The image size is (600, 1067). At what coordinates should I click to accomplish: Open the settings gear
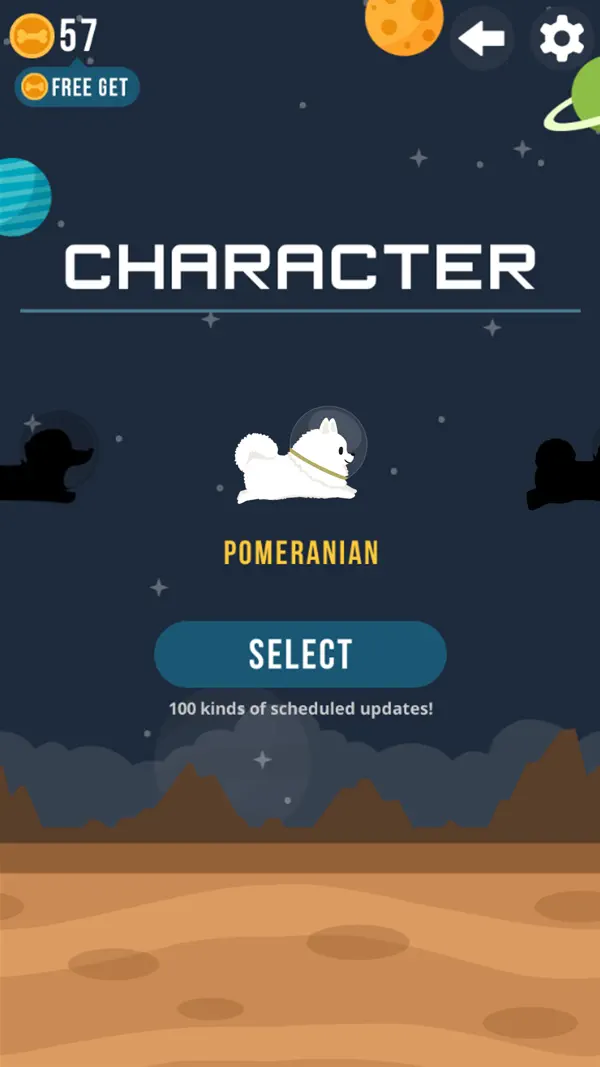point(561,39)
